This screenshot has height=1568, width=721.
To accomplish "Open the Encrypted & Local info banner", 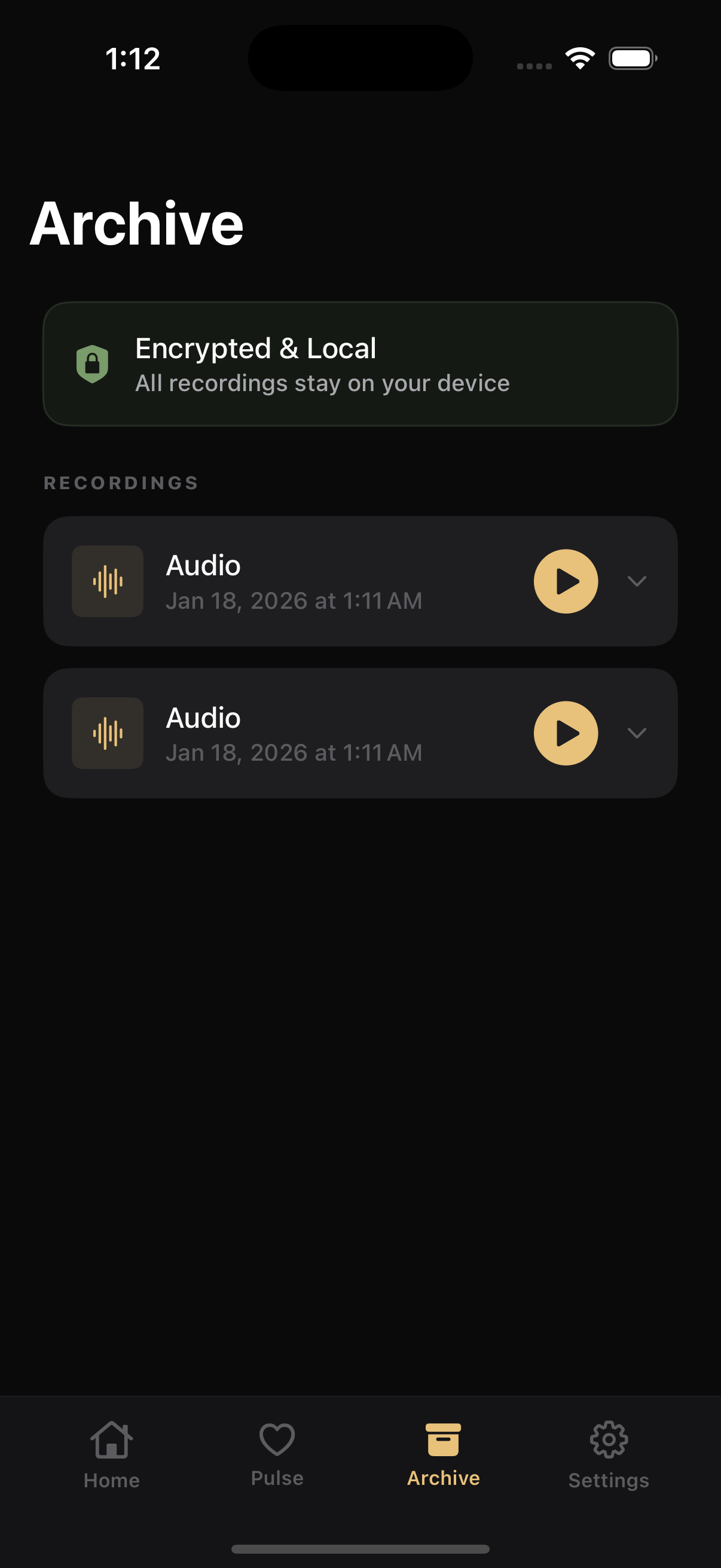I will [x=360, y=363].
